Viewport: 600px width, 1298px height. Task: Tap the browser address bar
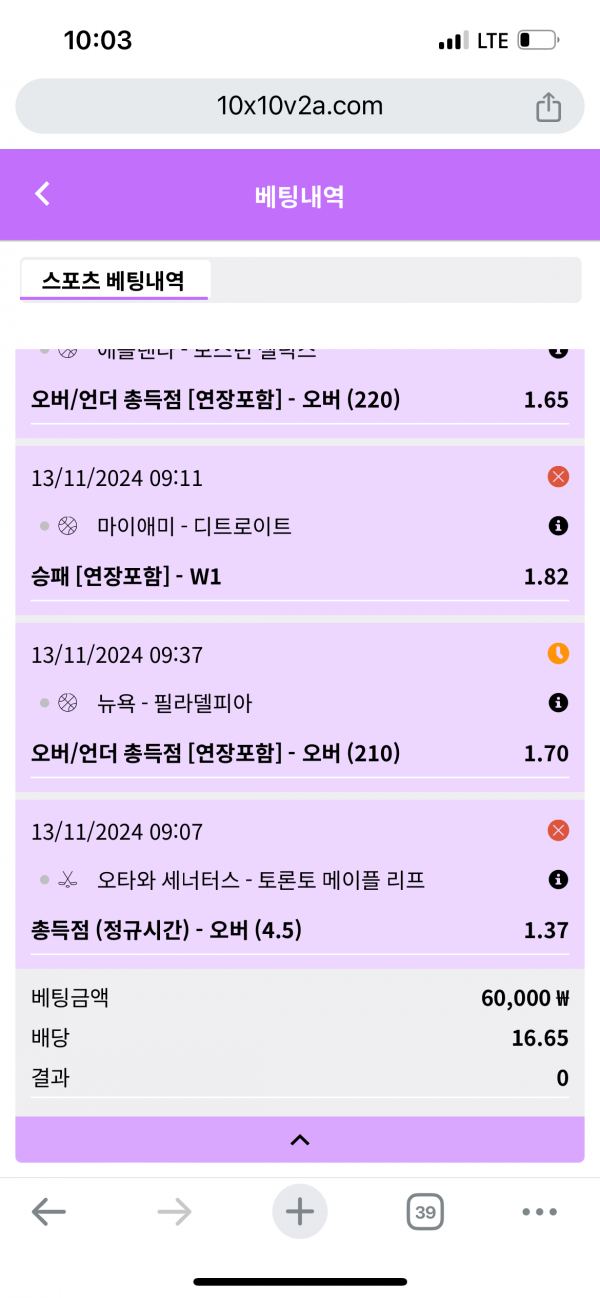click(x=300, y=106)
